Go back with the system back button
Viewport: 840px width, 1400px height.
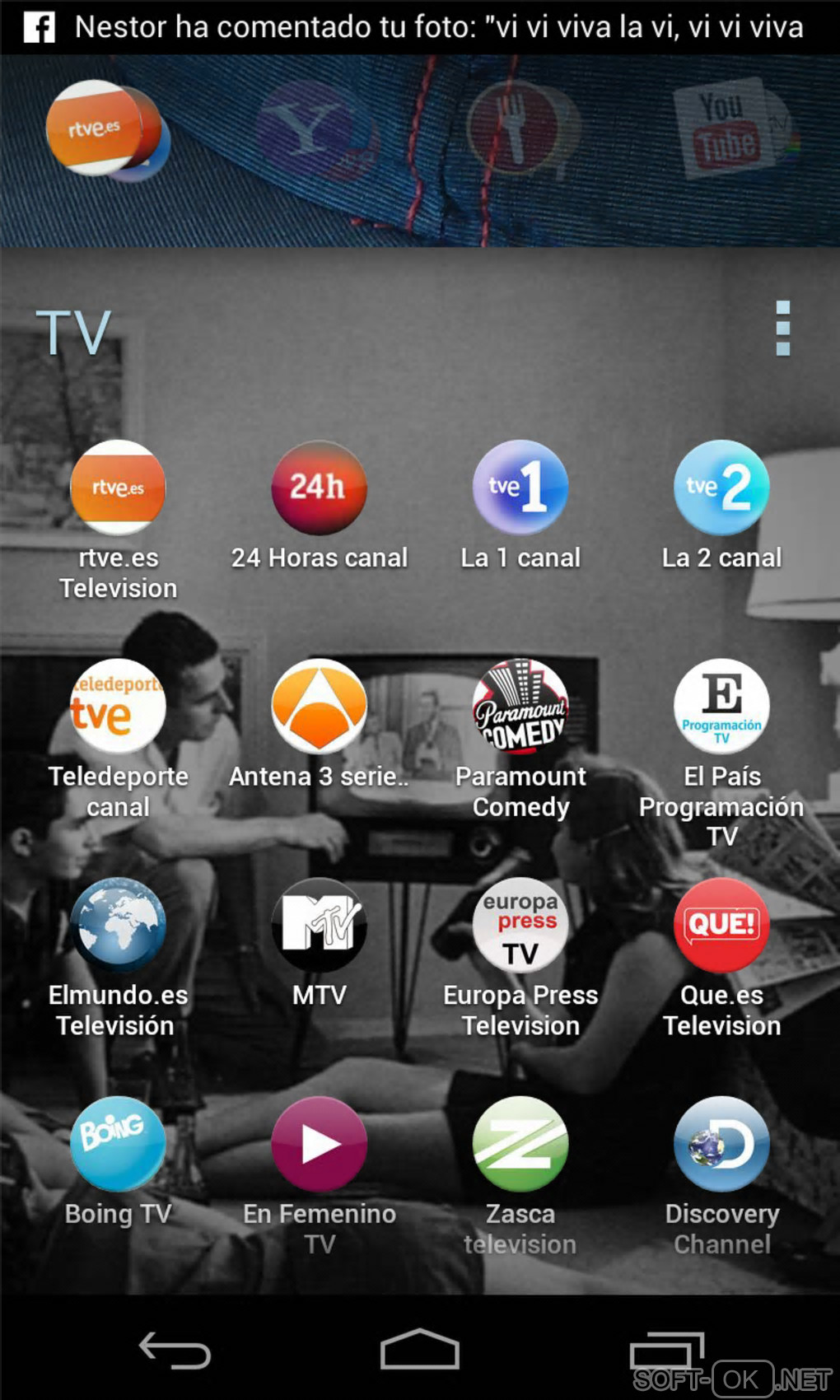(175, 1351)
